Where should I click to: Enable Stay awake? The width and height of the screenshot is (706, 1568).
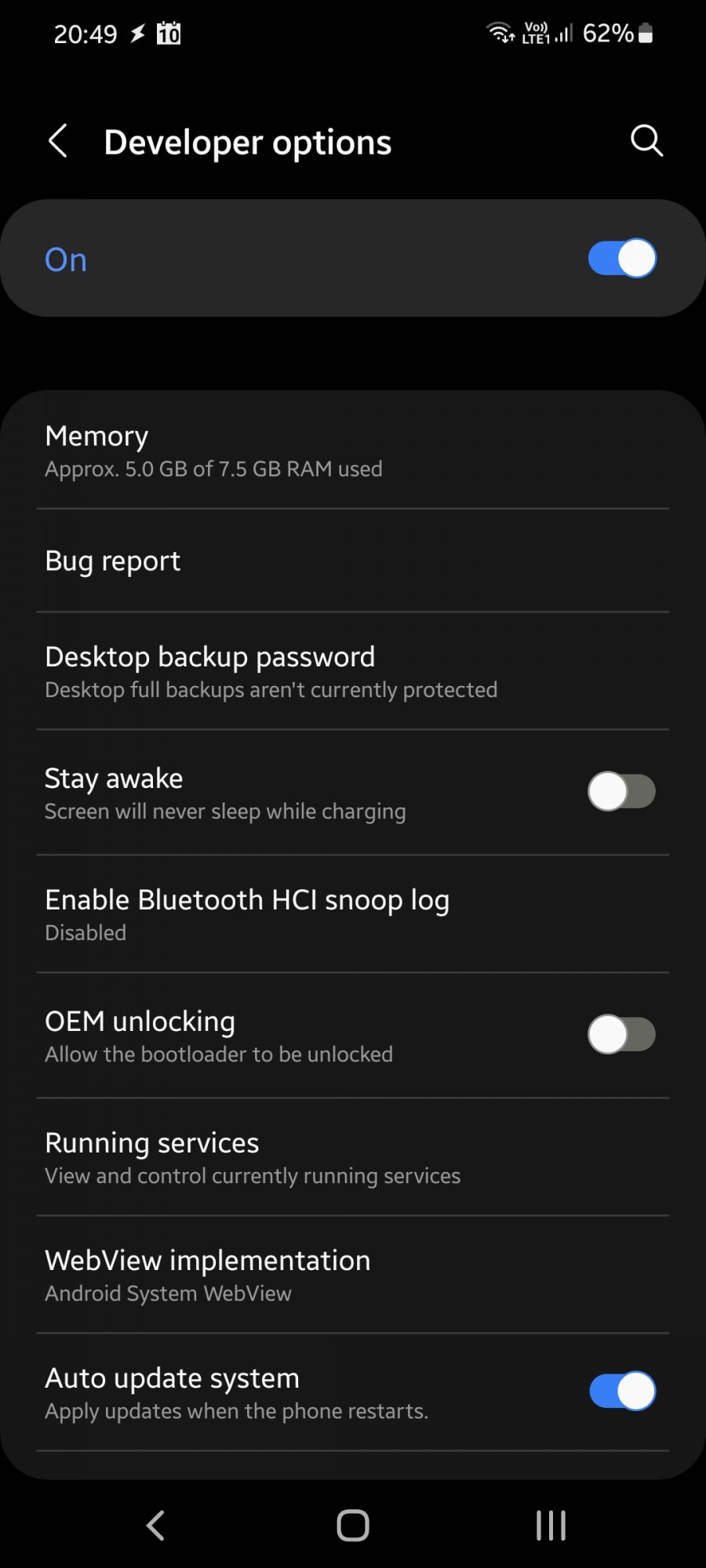621,792
